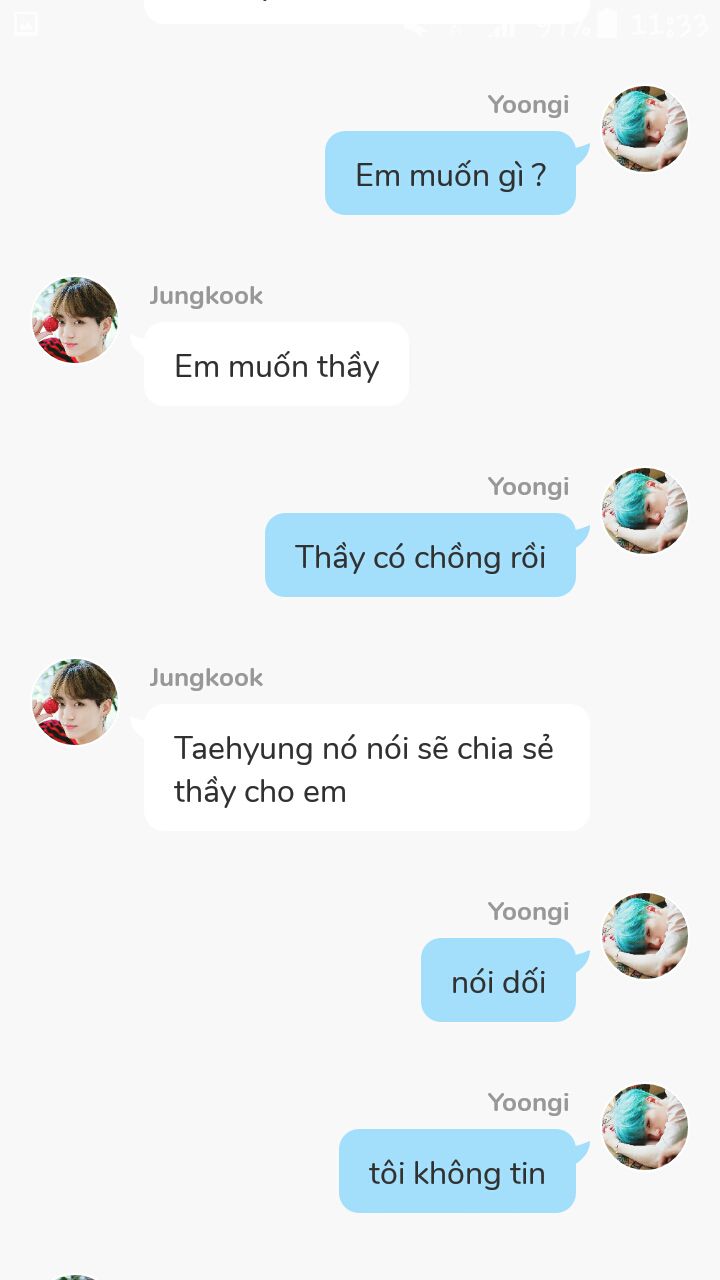Tap Jungkook's message 'Em muốn thầy'

tap(276, 364)
